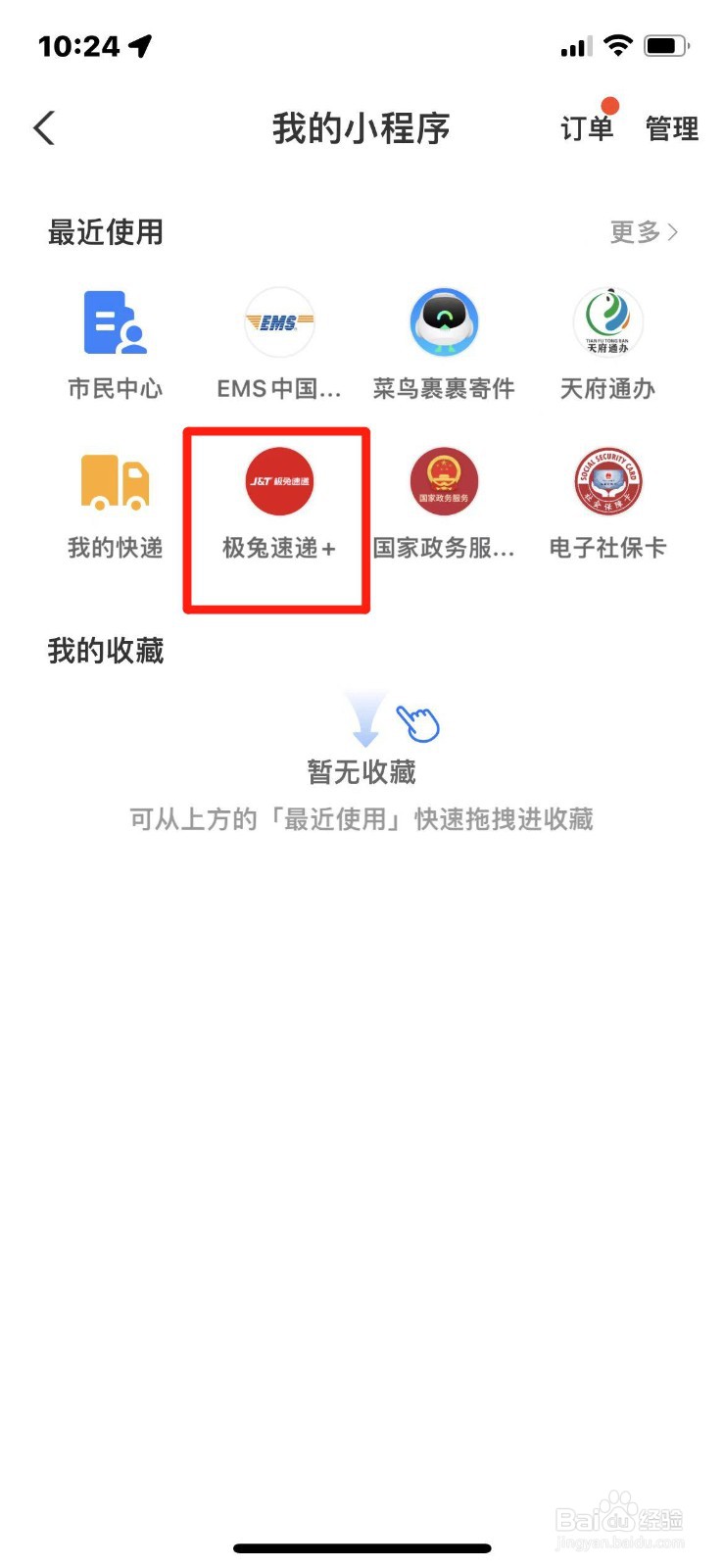Open the 天府通办 mini program icon
The image size is (724, 1568).
(607, 321)
